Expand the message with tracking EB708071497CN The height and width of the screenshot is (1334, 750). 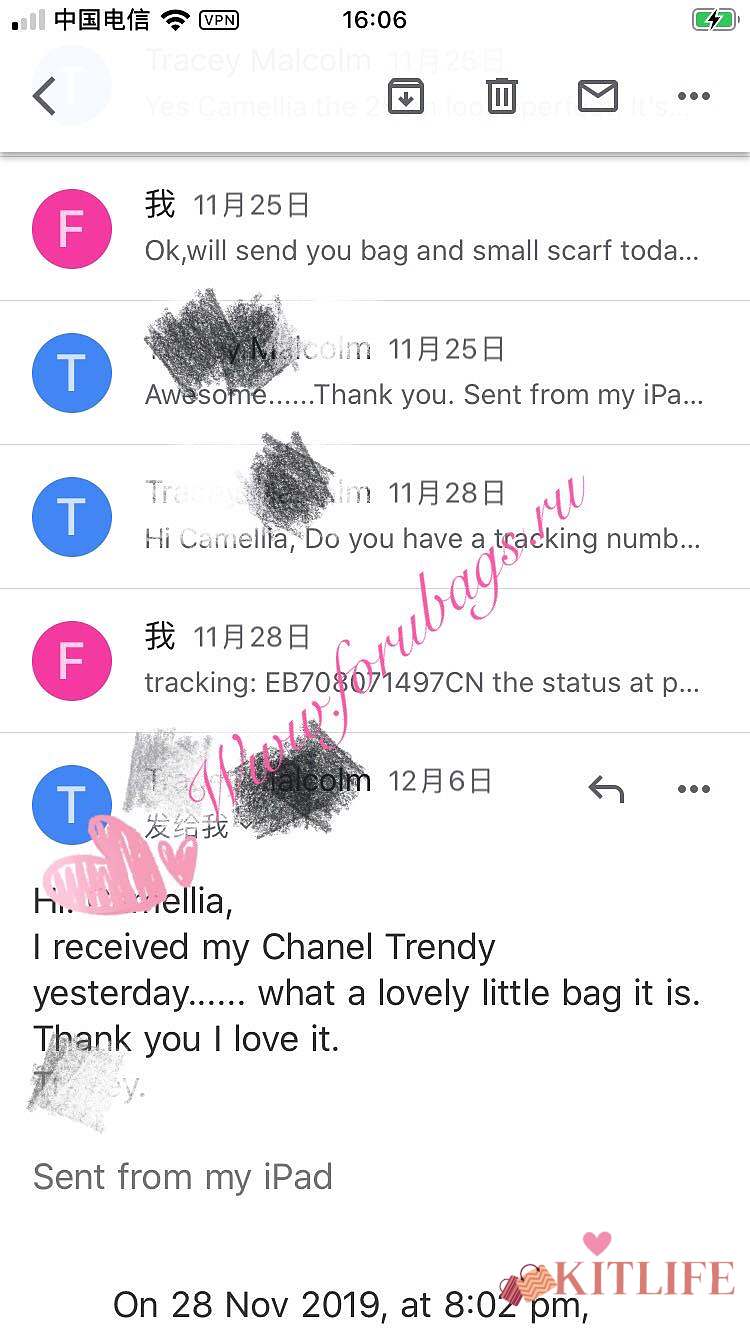pyautogui.click(x=420, y=660)
